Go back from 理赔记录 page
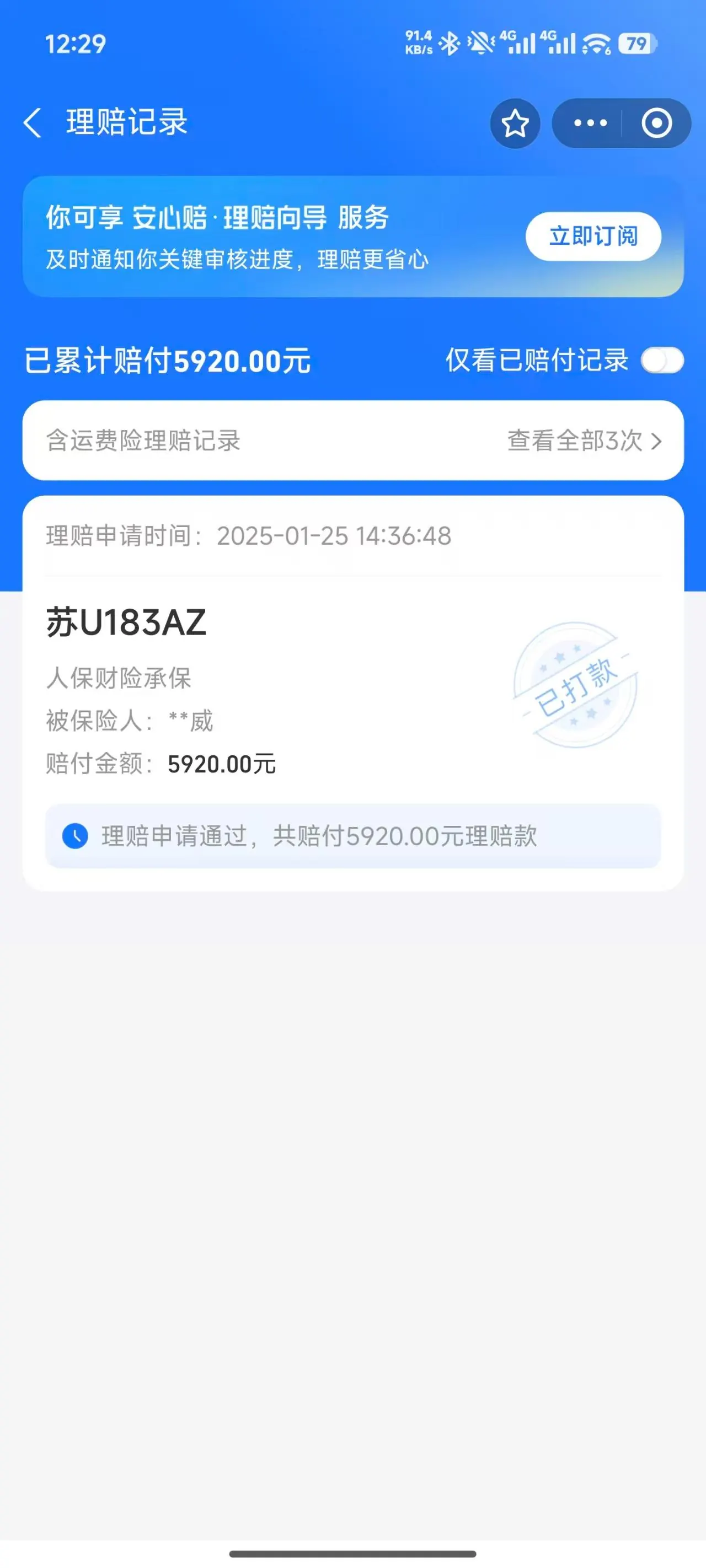This screenshot has width=706, height=1568. [x=33, y=123]
